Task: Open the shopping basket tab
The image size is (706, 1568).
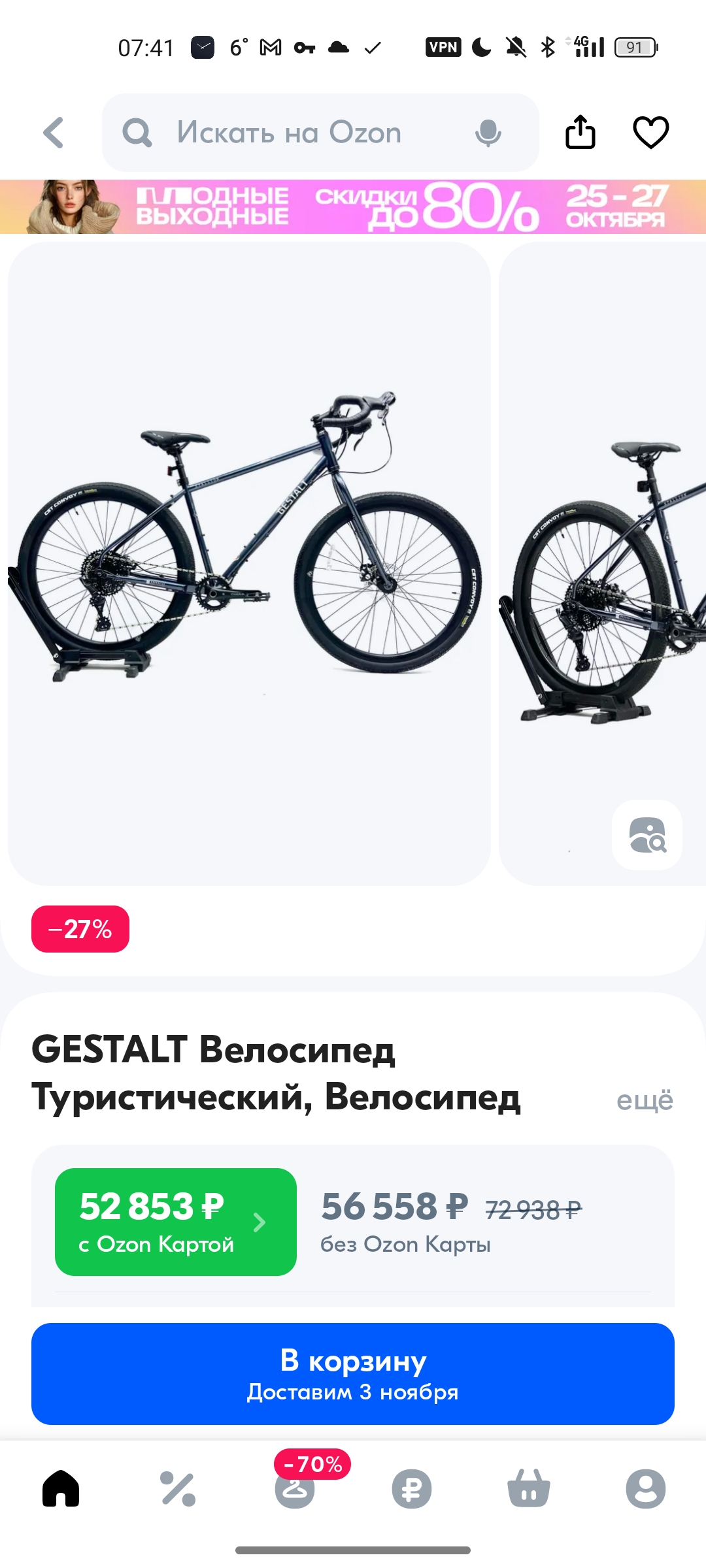Action: point(529,1488)
